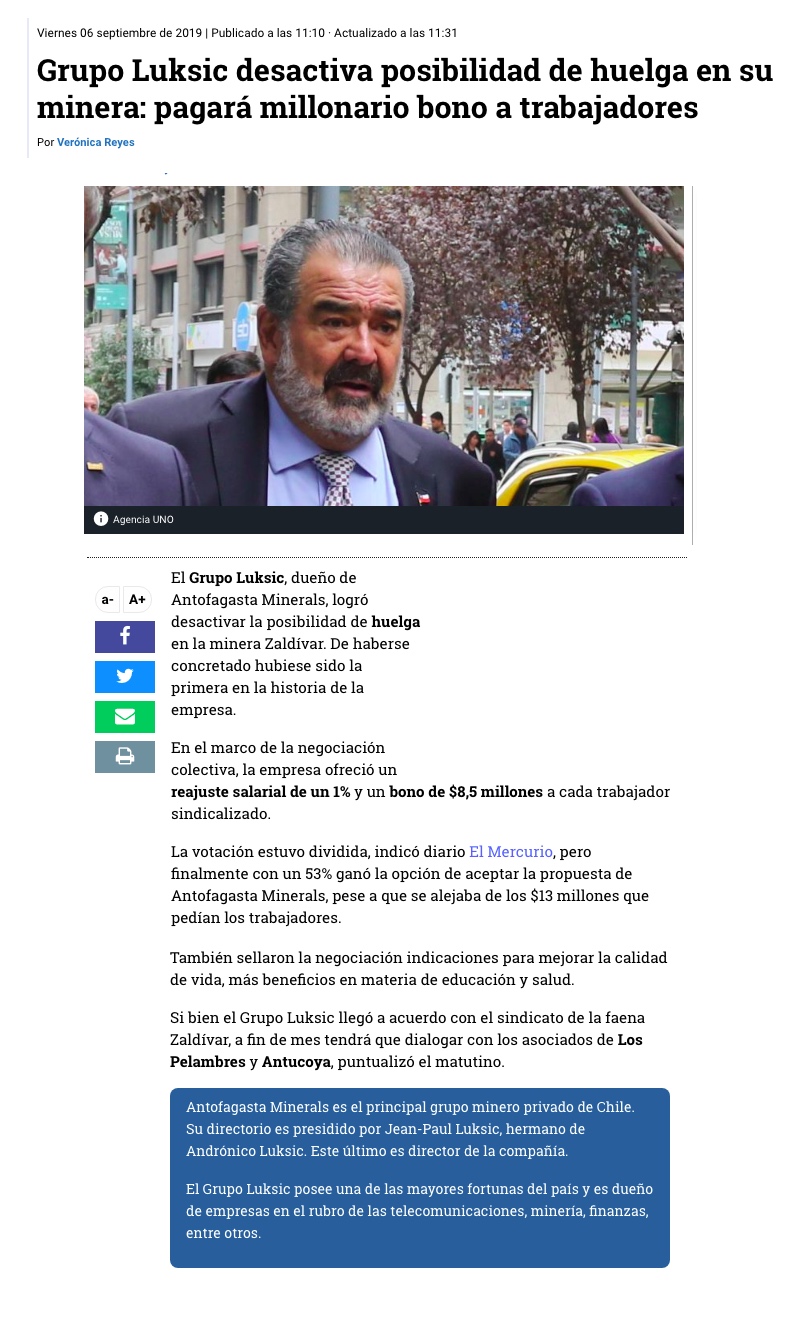This screenshot has height=1331, width=789.
Task: Print this article
Action: click(125, 757)
